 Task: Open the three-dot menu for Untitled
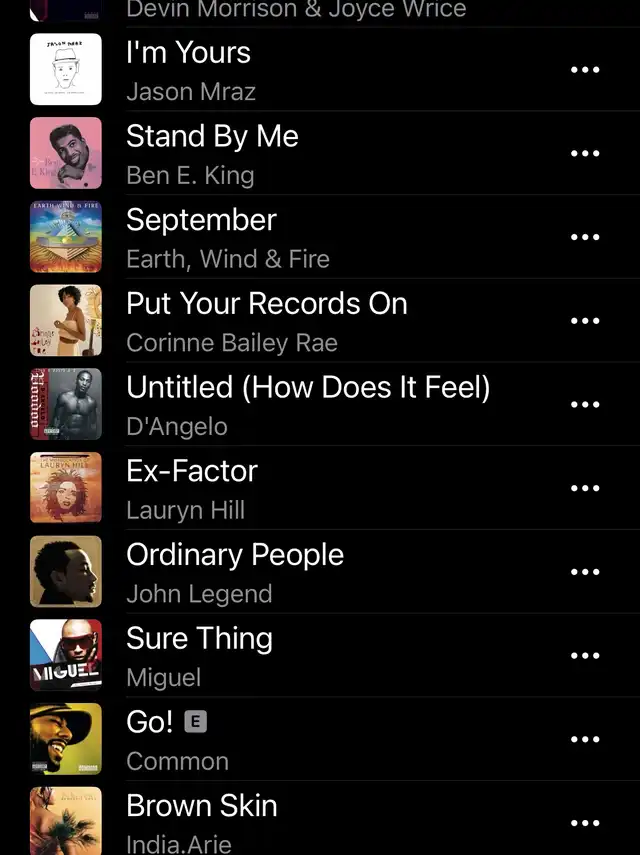[x=585, y=405]
